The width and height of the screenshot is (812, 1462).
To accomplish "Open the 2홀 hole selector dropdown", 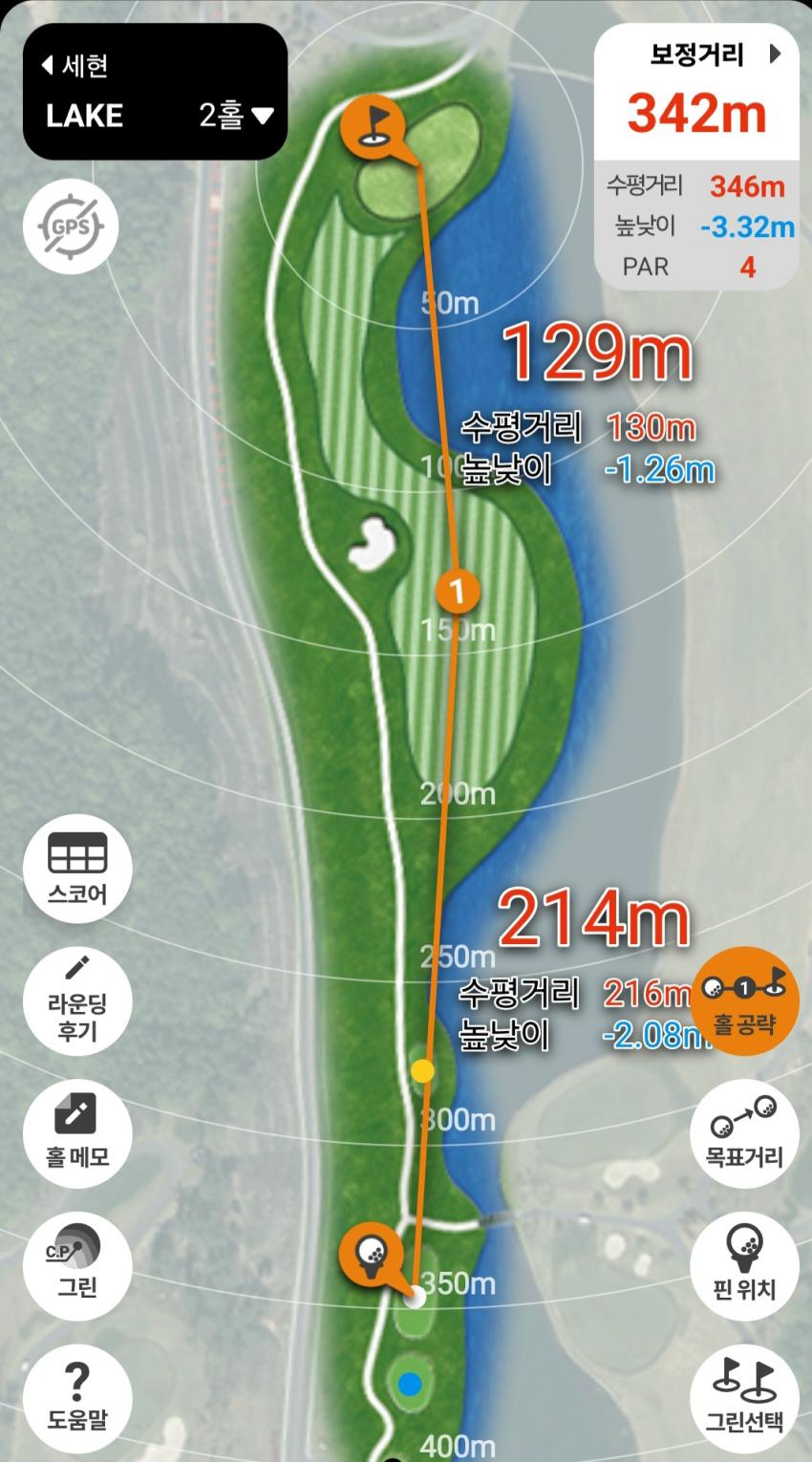I will (x=236, y=116).
